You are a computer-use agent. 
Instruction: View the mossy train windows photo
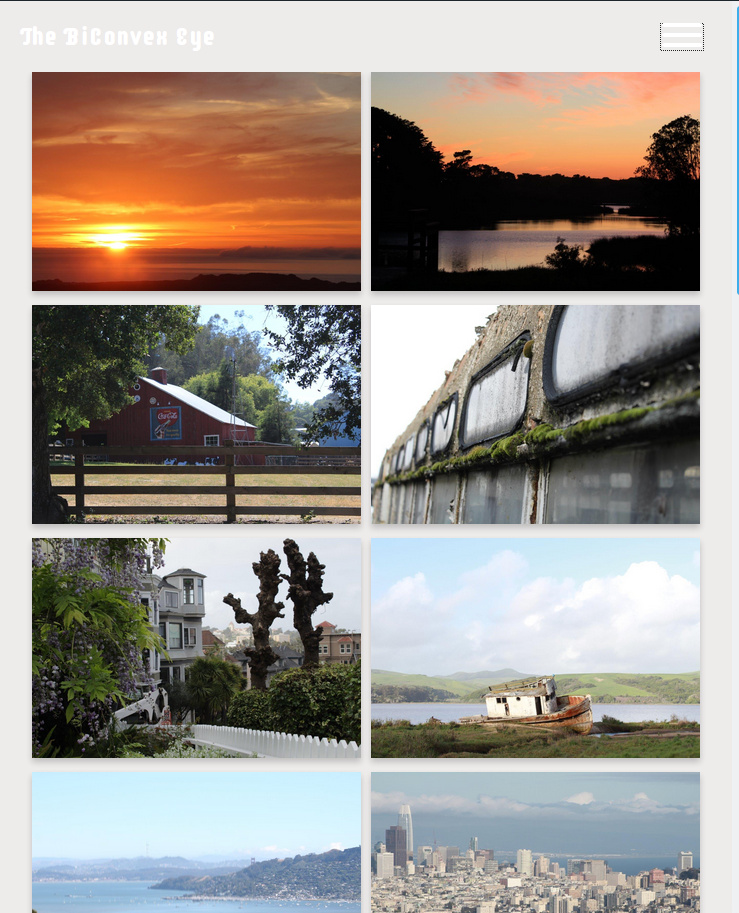click(x=535, y=414)
